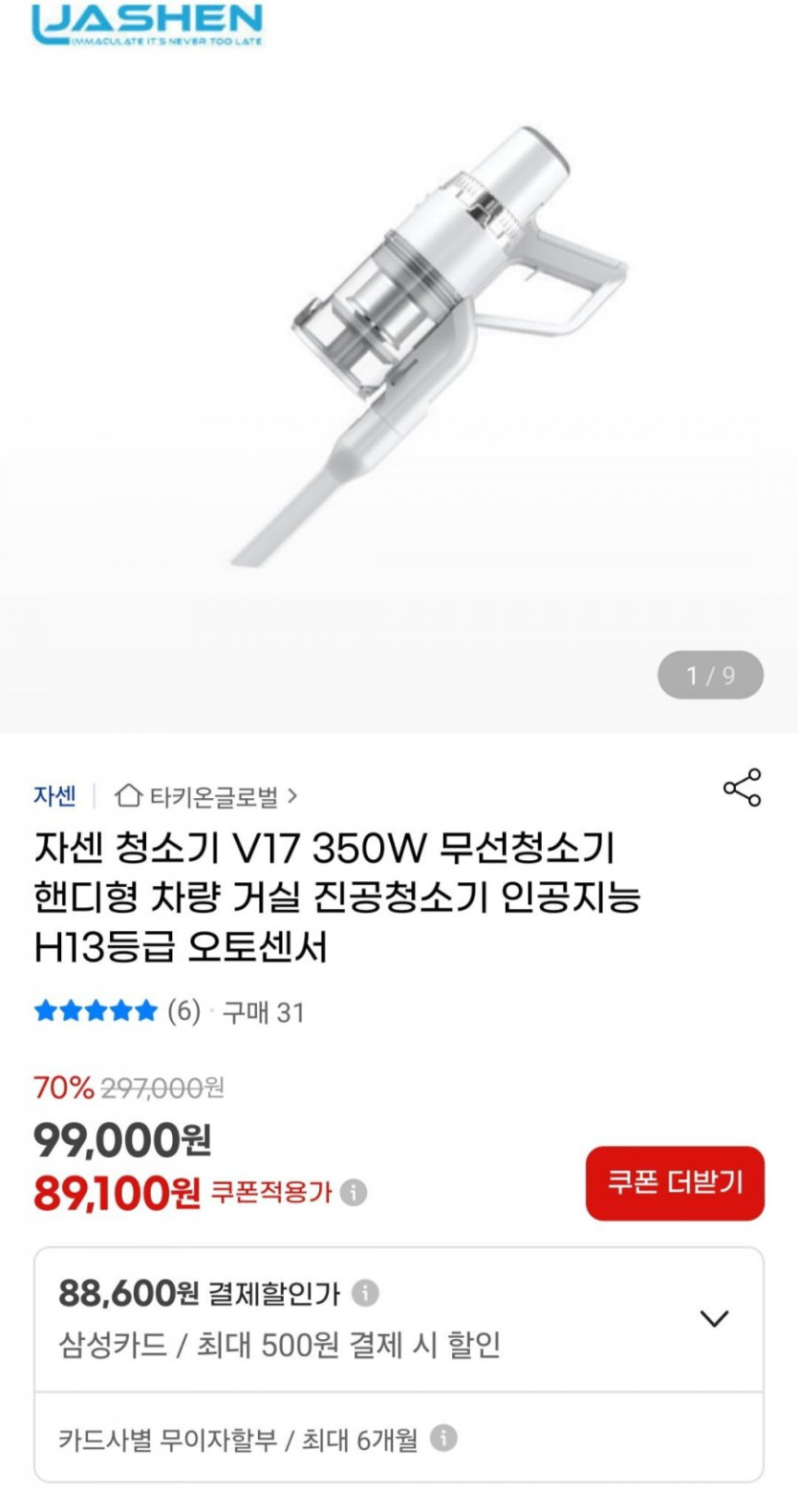Open info icon next to 결제할인가
Viewport: 798px width, 1512px height.
tap(365, 1293)
